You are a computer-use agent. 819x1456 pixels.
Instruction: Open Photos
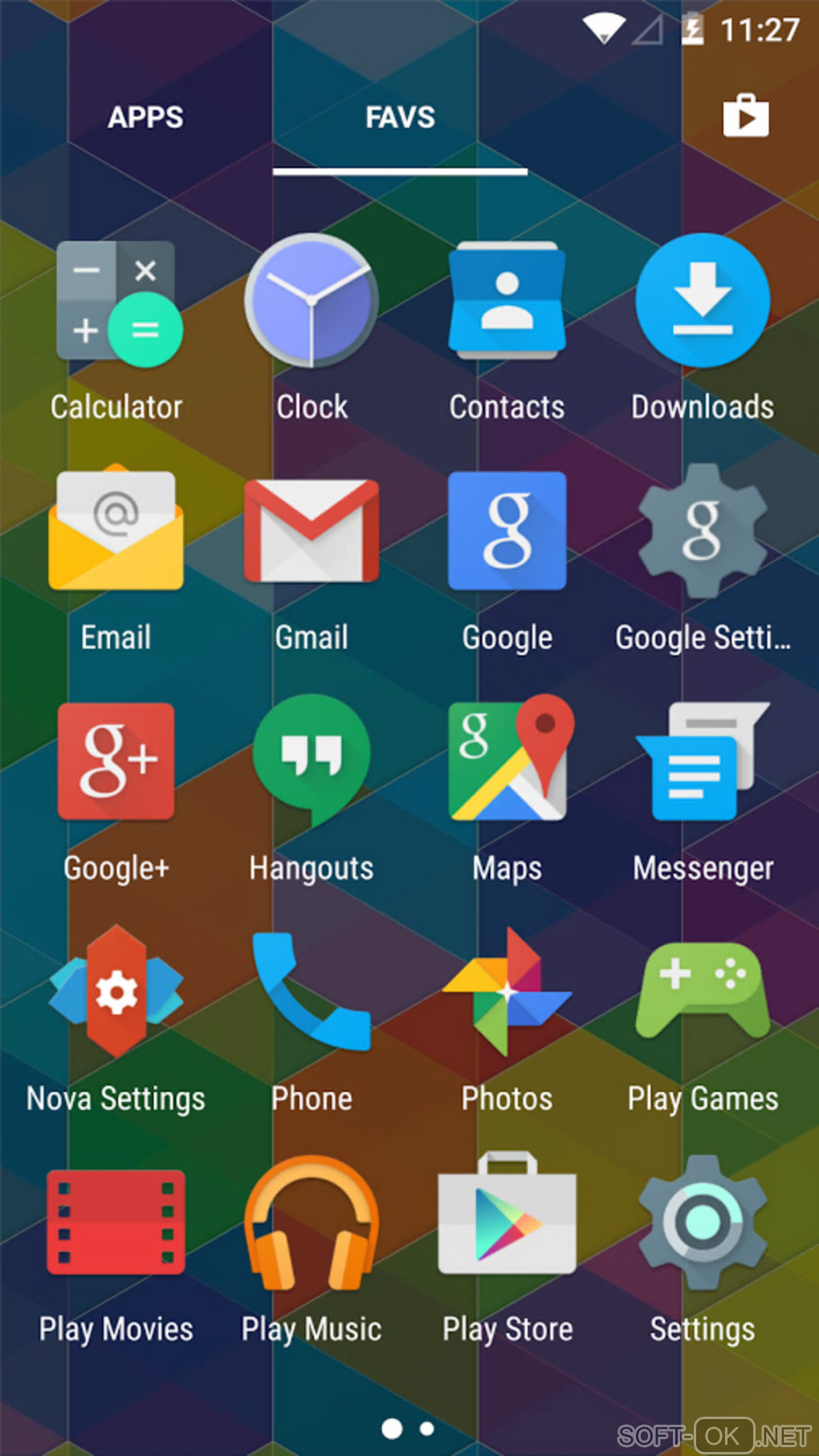(x=507, y=992)
